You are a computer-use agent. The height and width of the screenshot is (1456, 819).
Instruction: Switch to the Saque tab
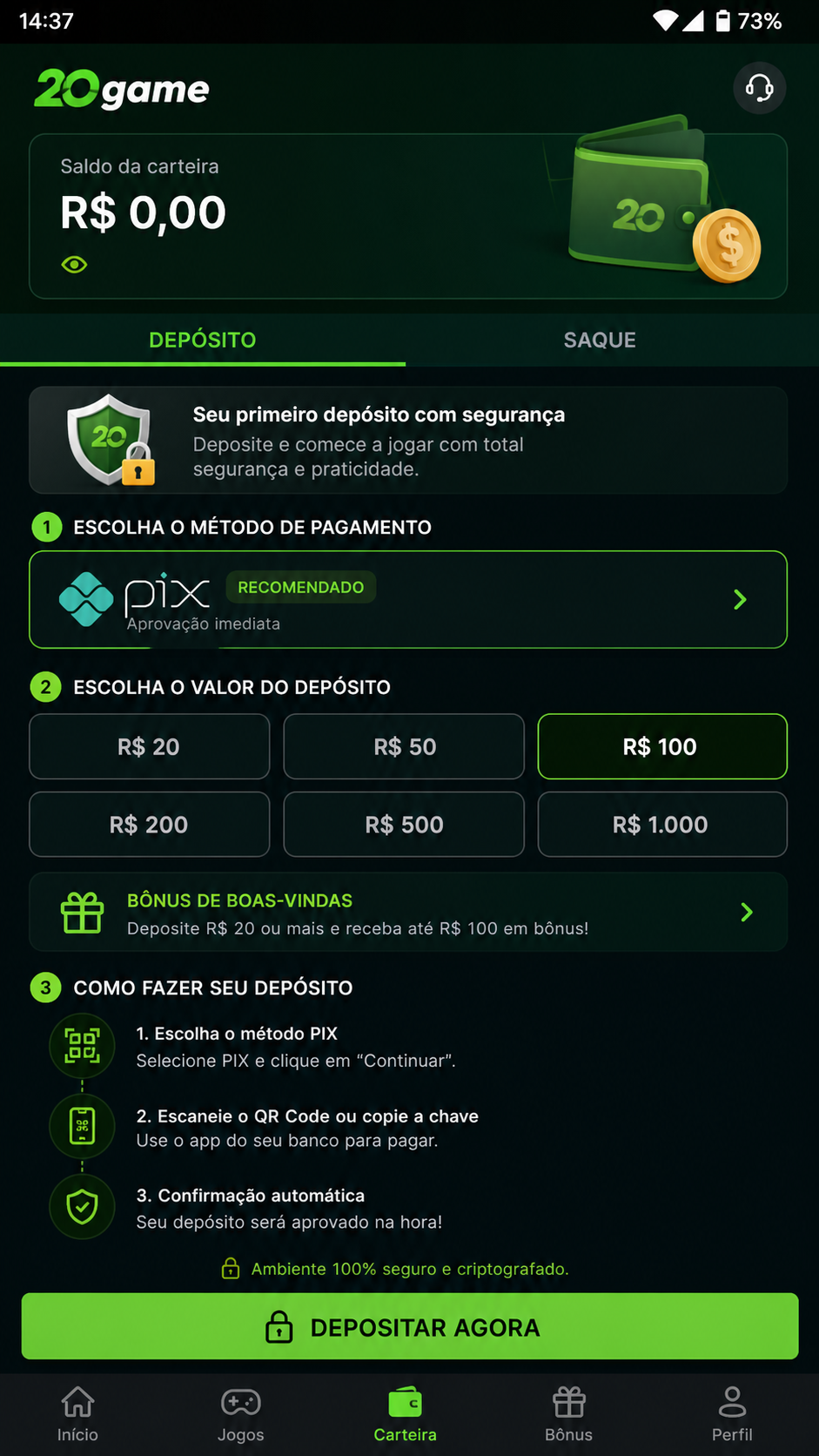point(600,340)
